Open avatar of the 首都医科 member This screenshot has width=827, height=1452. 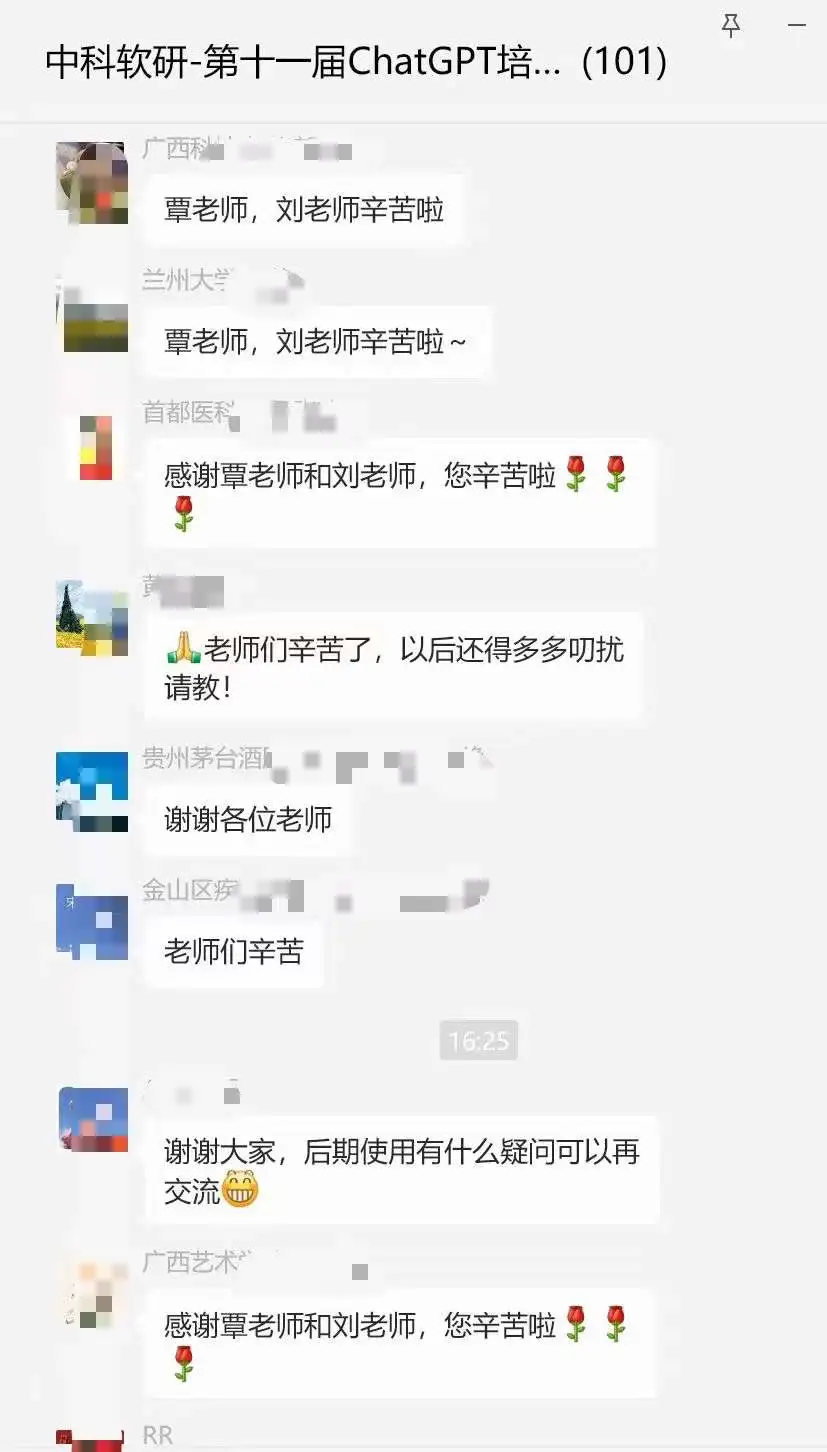93,447
